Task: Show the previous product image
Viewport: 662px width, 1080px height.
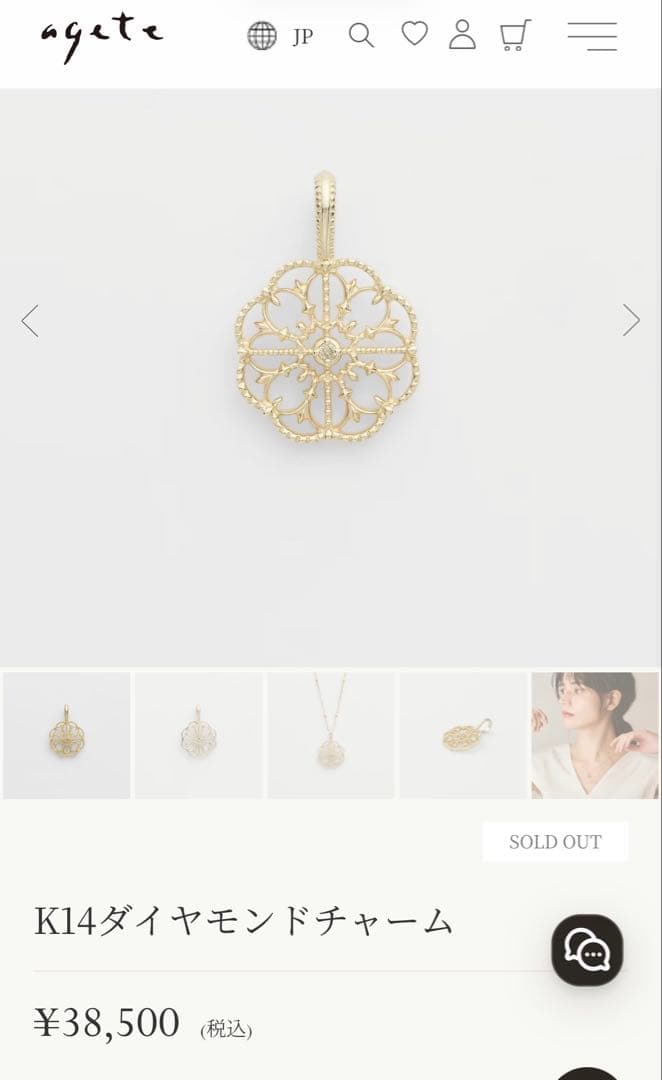Action: coord(30,320)
